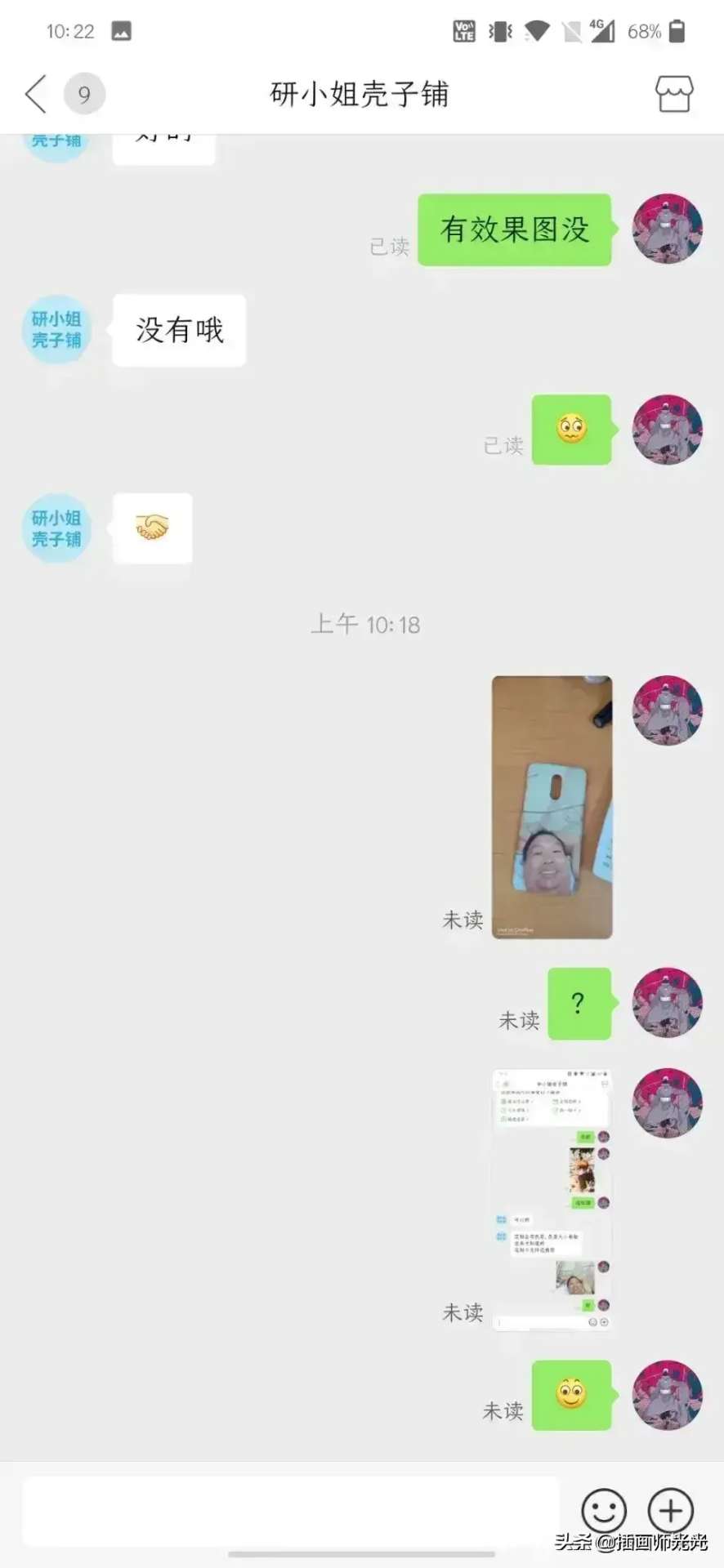
Task: Open the sent phone case photo
Action: point(552,807)
